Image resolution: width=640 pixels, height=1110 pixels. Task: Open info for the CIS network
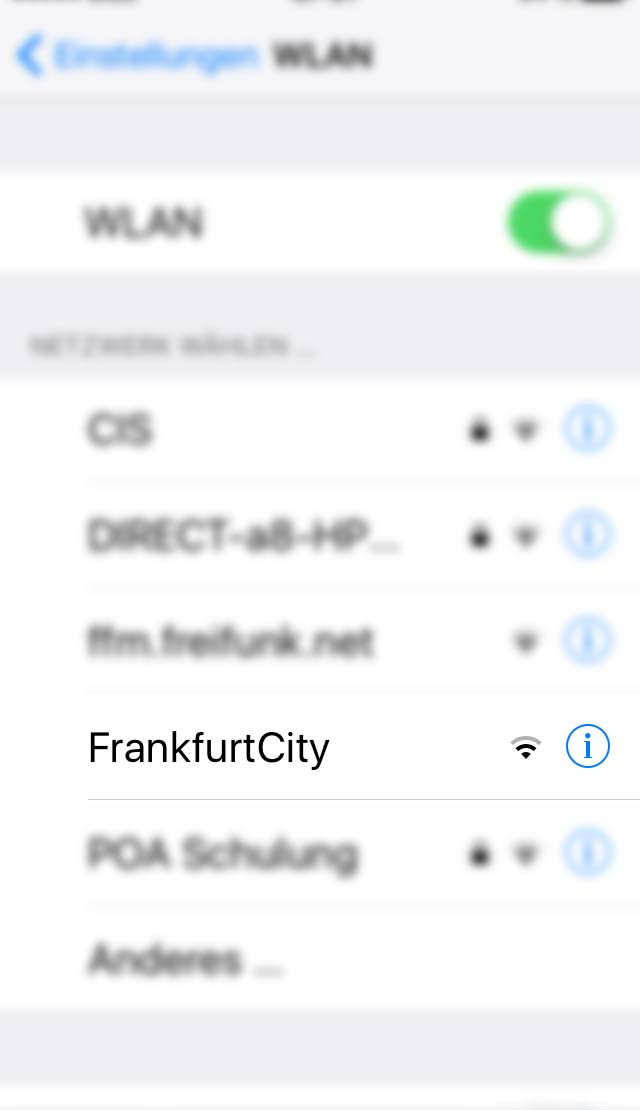coord(587,431)
